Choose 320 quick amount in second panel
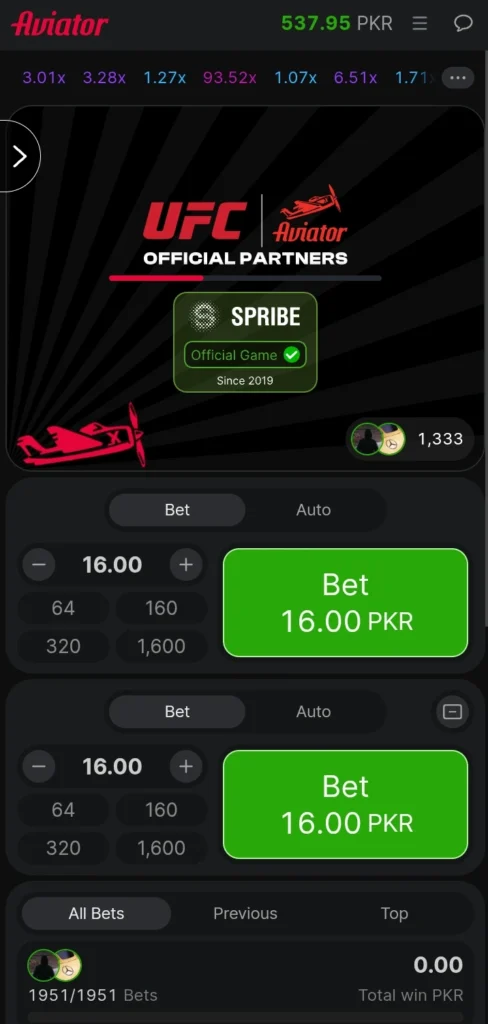 click(63, 848)
